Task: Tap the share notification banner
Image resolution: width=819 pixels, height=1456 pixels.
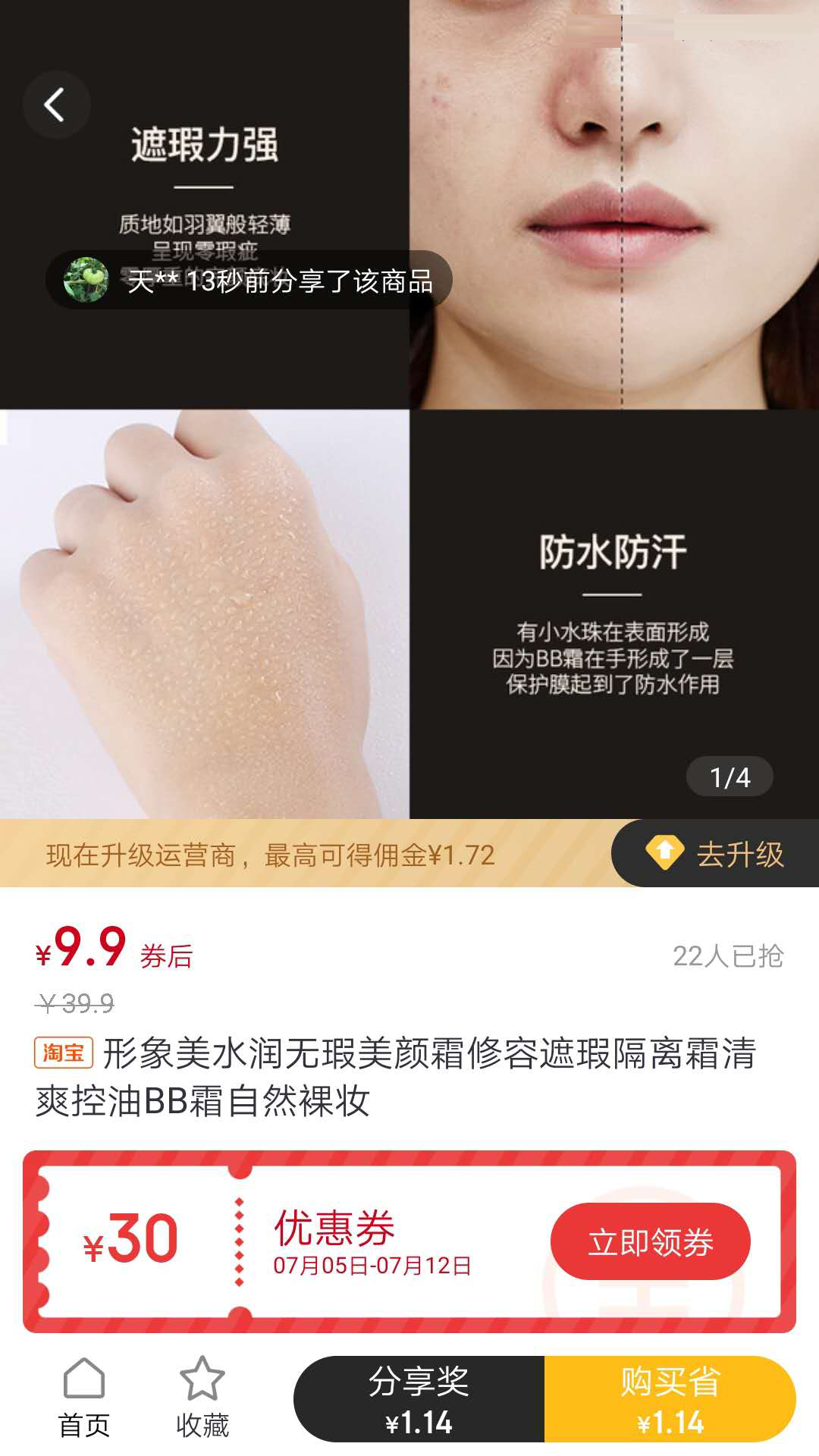Action: 250,281
